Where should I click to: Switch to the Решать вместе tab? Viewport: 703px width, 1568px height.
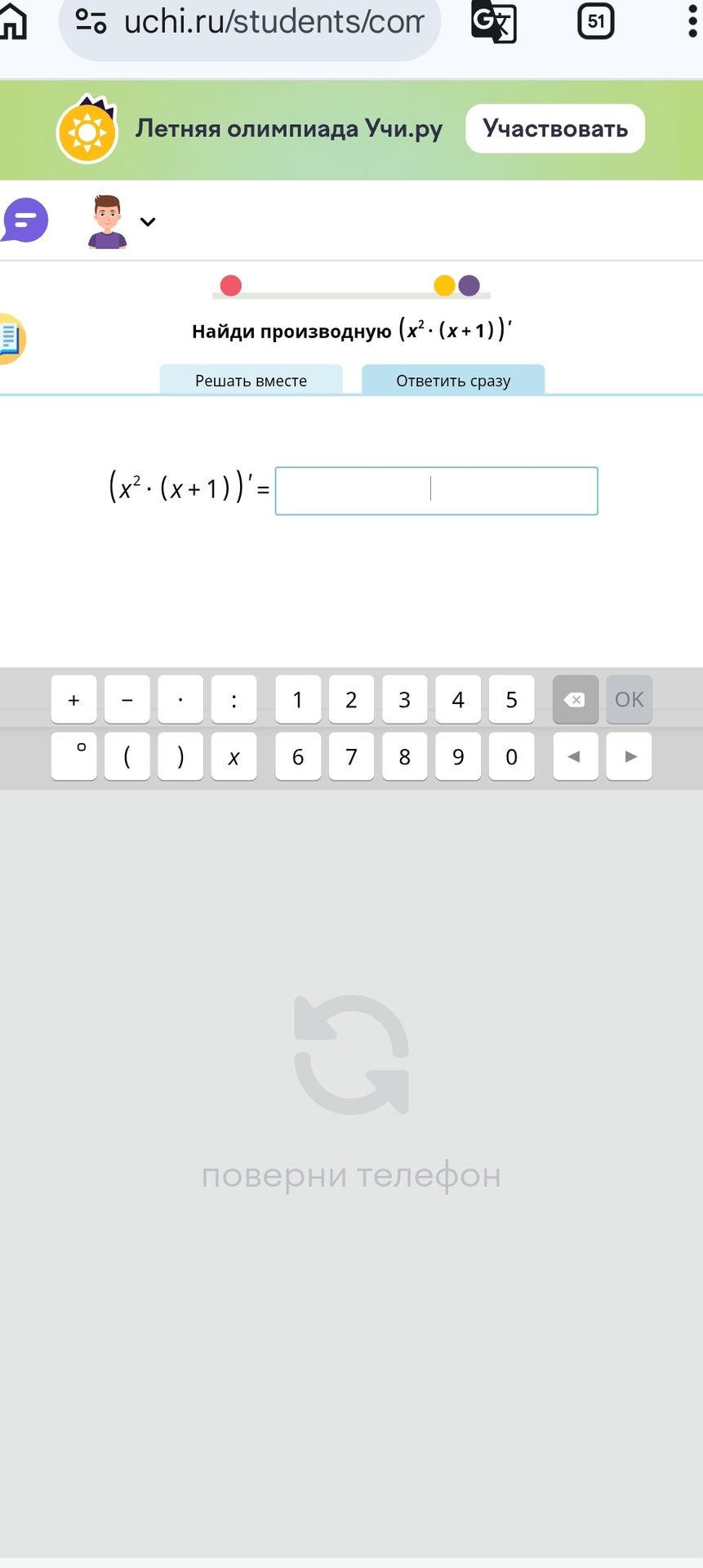(x=251, y=381)
